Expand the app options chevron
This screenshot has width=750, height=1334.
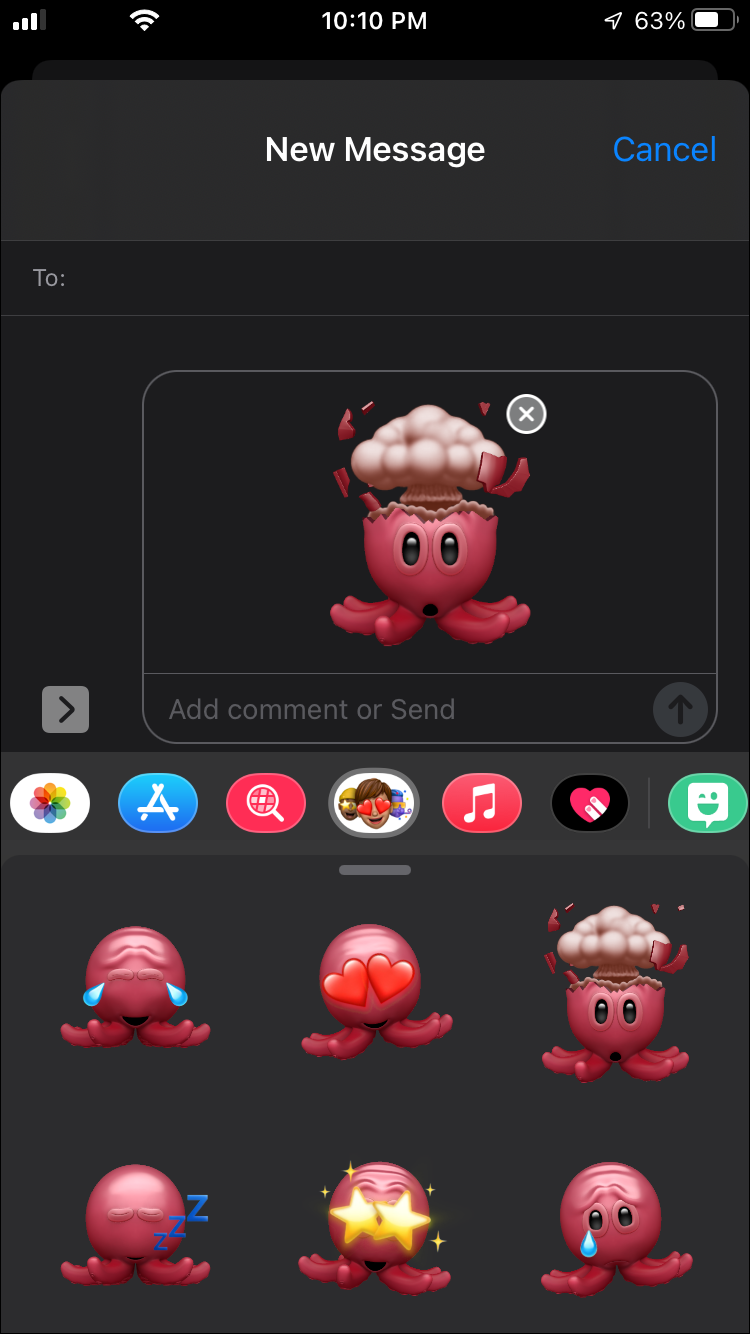[x=66, y=709]
